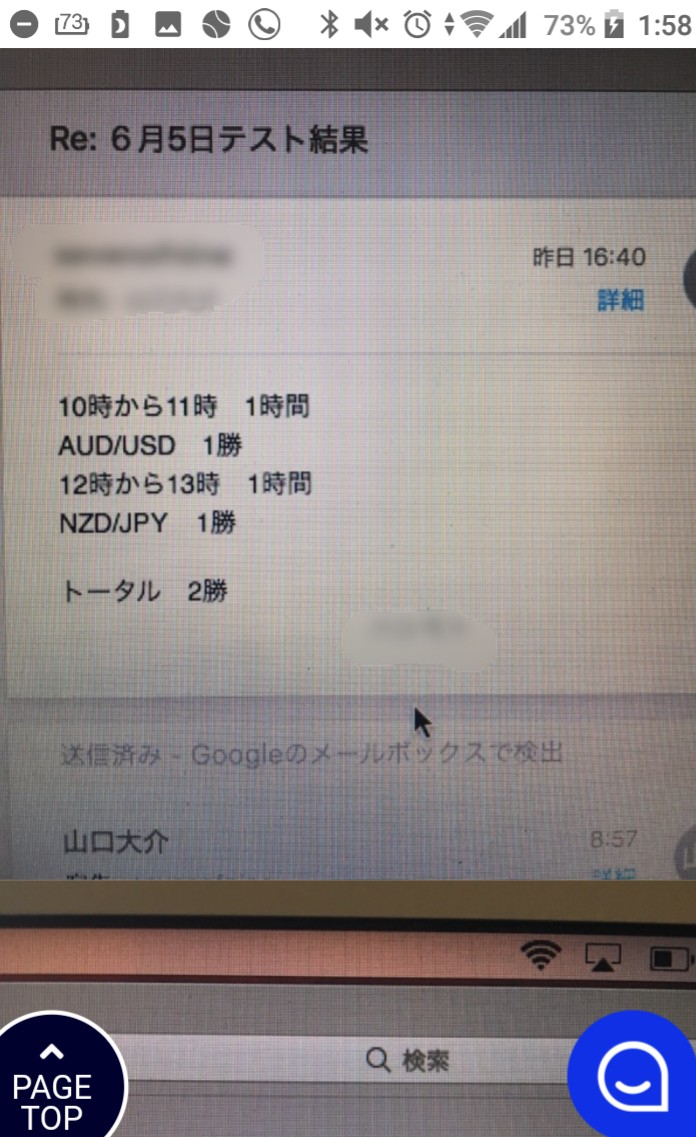Open the blue chat support bubble
Image resolution: width=696 pixels, height=1137 pixels.
pos(632,1074)
